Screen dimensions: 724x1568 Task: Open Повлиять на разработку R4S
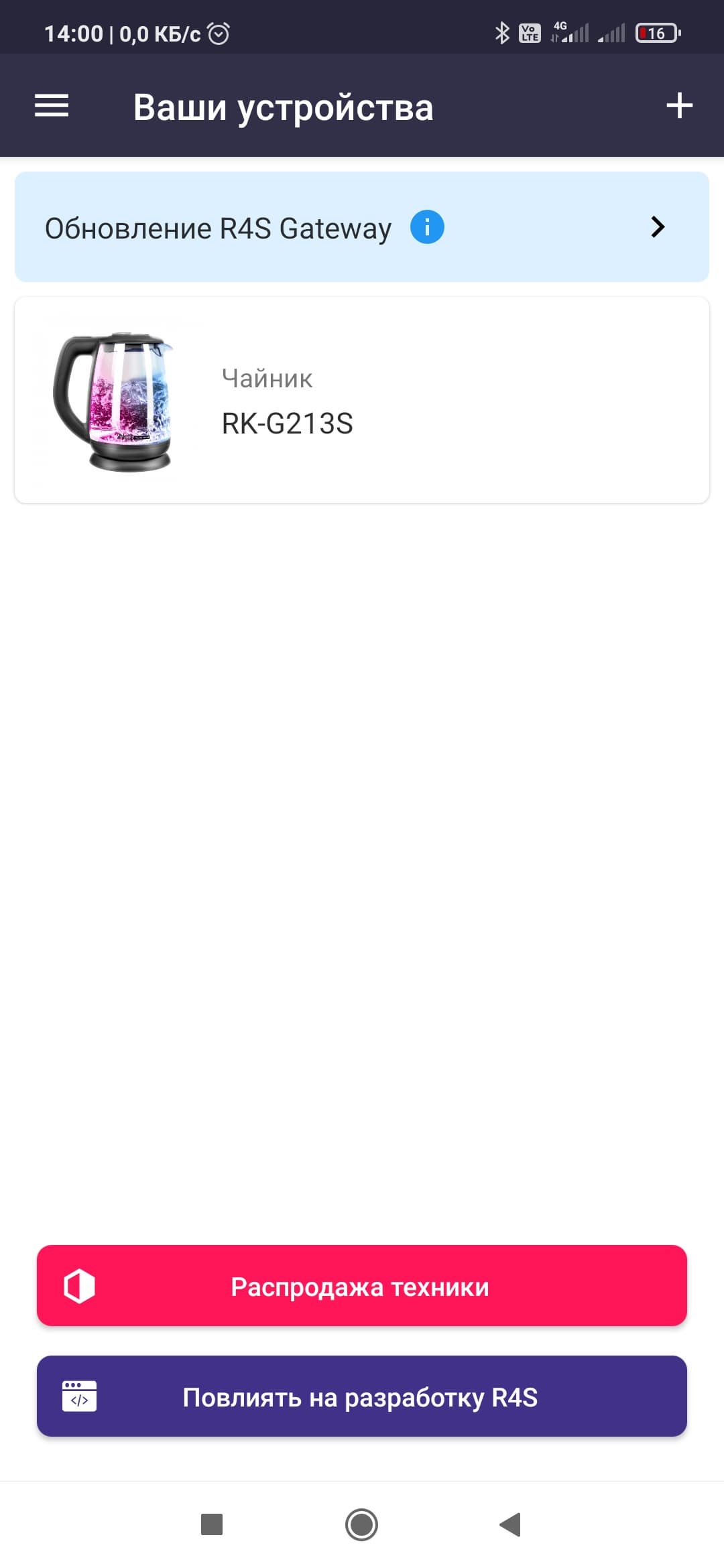362,1396
